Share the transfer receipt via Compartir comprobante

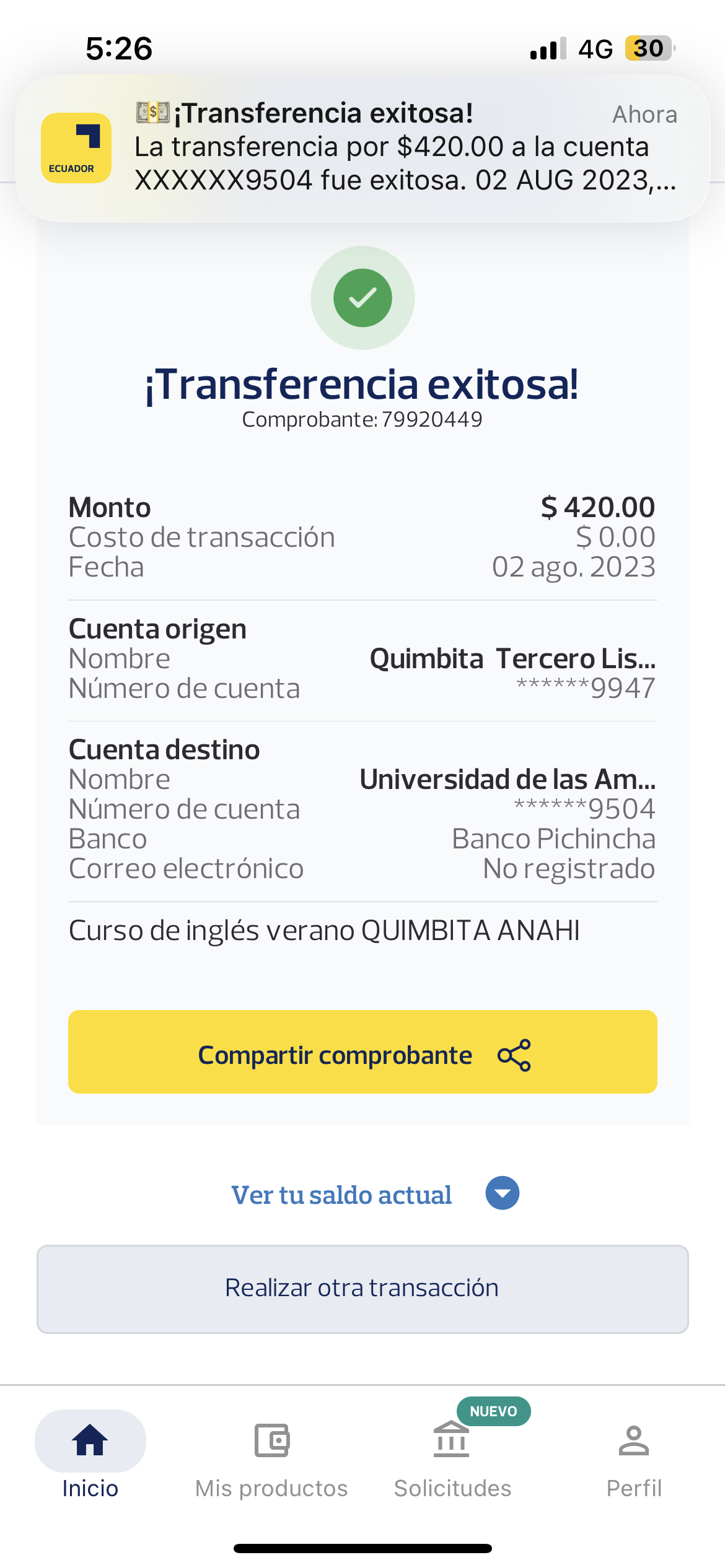click(x=362, y=1052)
